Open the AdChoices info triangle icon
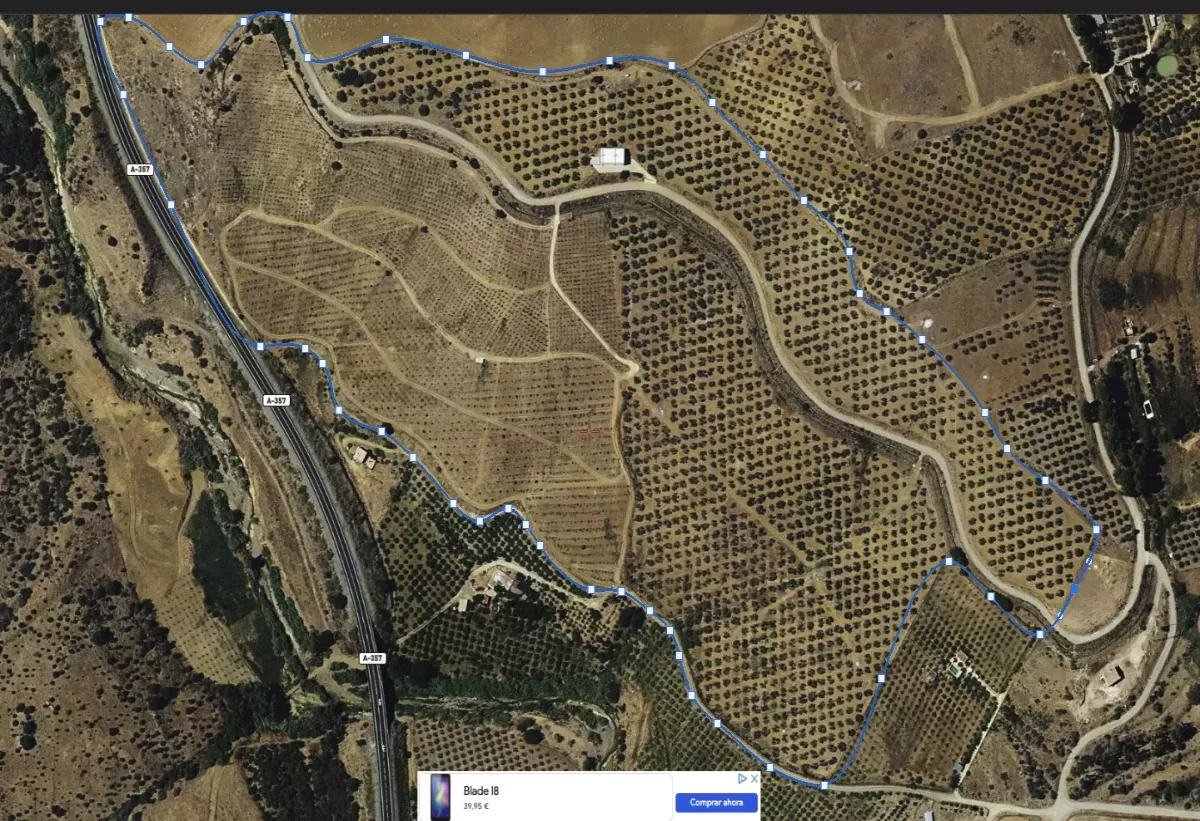1200x821 pixels. pyautogui.click(x=743, y=778)
